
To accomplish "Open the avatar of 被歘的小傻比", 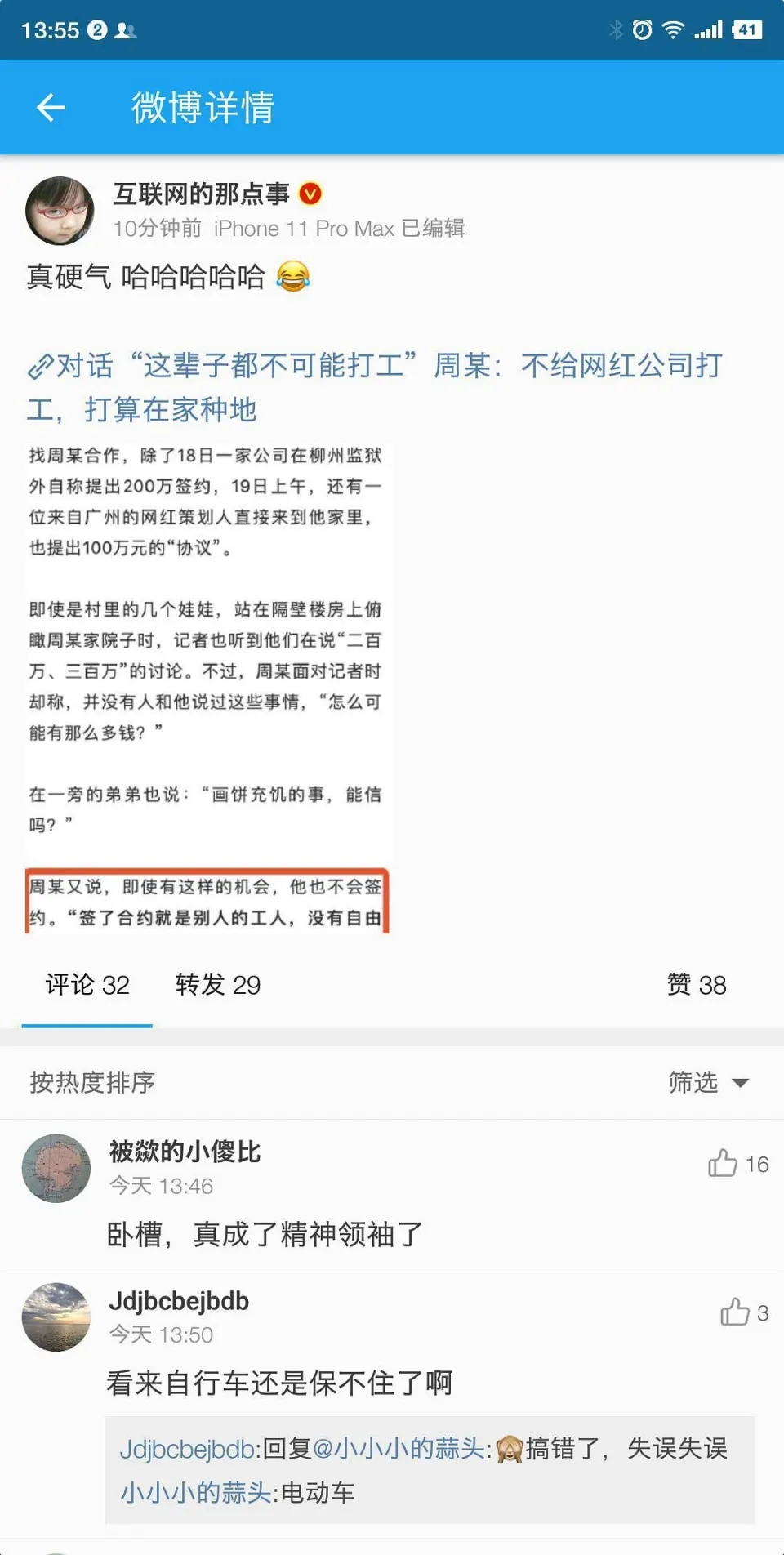I will (56, 1168).
